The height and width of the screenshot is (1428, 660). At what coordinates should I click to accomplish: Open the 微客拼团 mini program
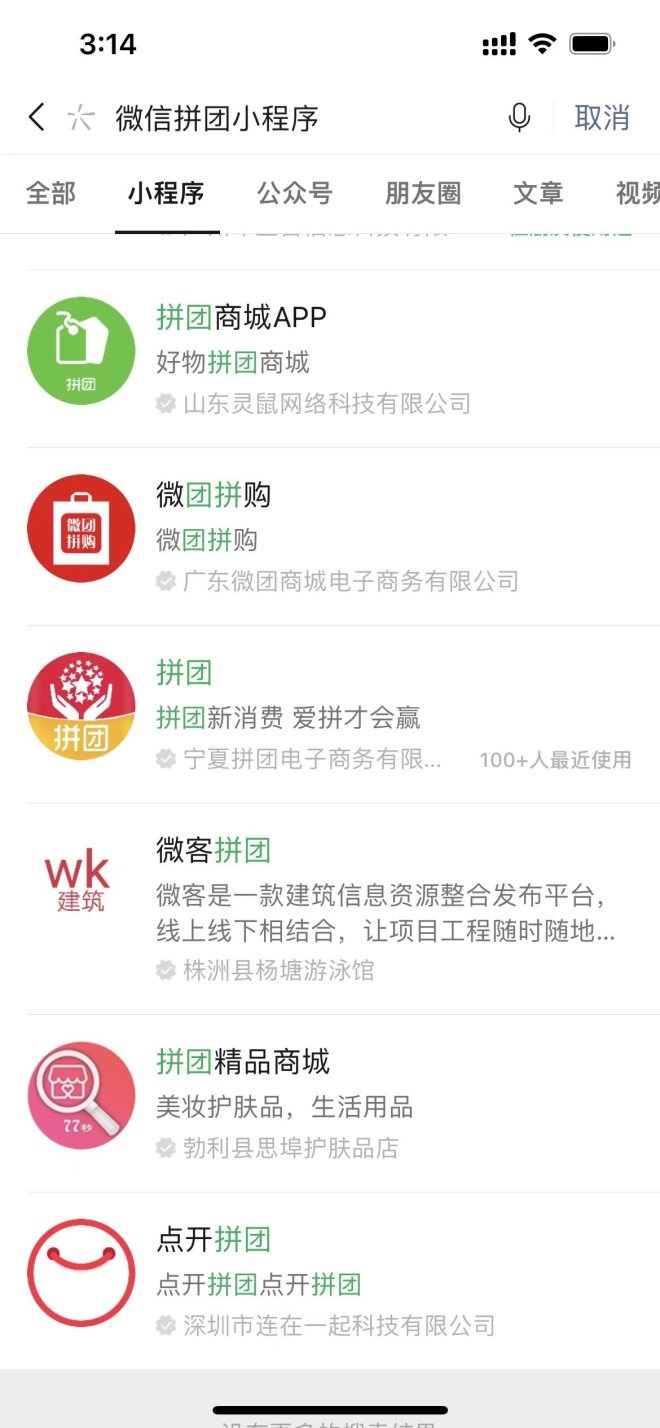click(330, 908)
